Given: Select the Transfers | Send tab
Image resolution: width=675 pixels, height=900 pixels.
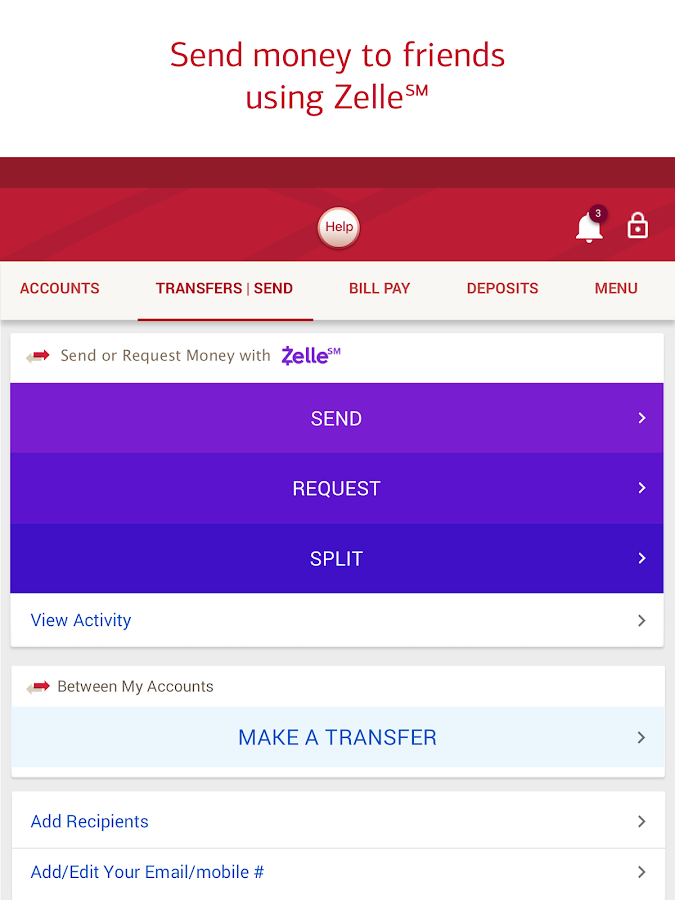Looking at the screenshot, I should click(x=224, y=288).
